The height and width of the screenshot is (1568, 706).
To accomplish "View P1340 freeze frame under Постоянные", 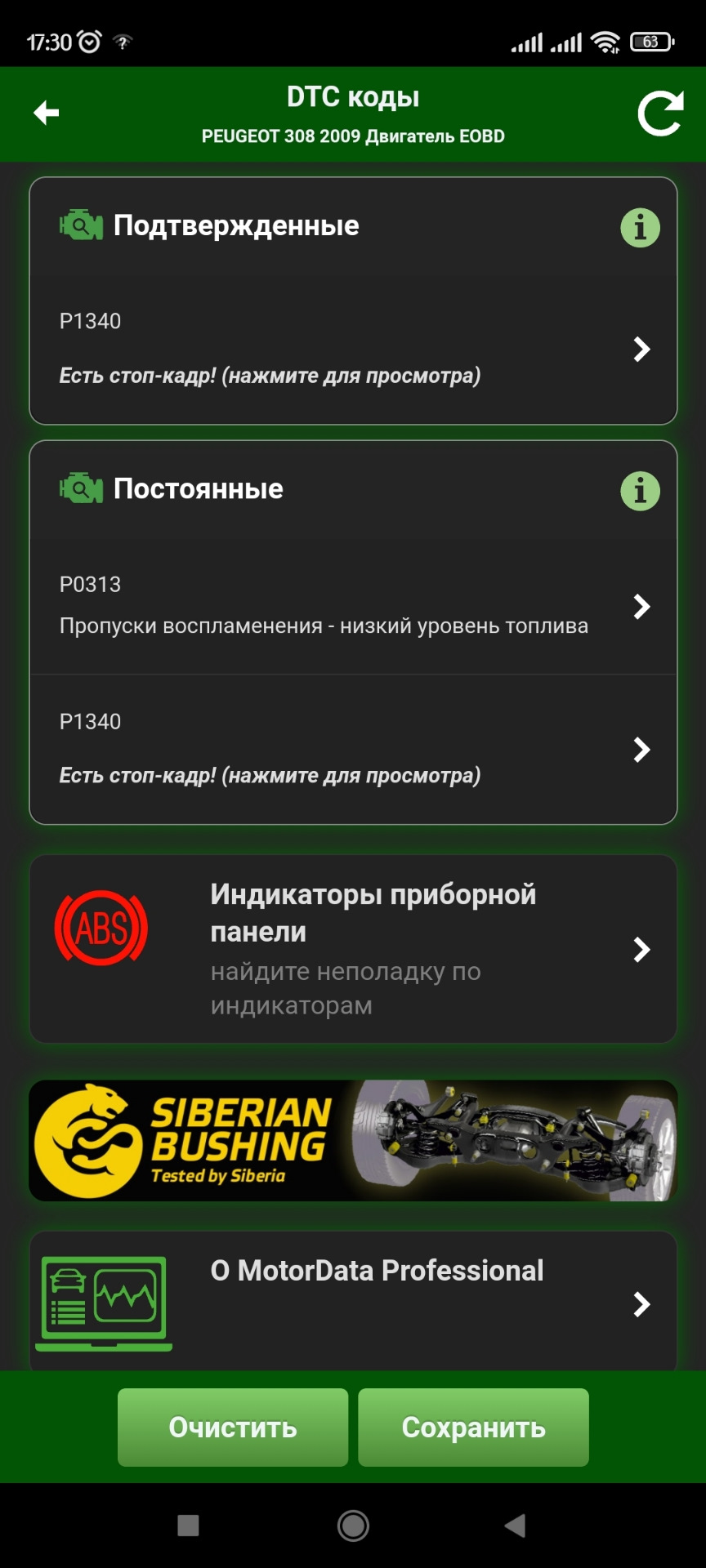I will click(351, 750).
